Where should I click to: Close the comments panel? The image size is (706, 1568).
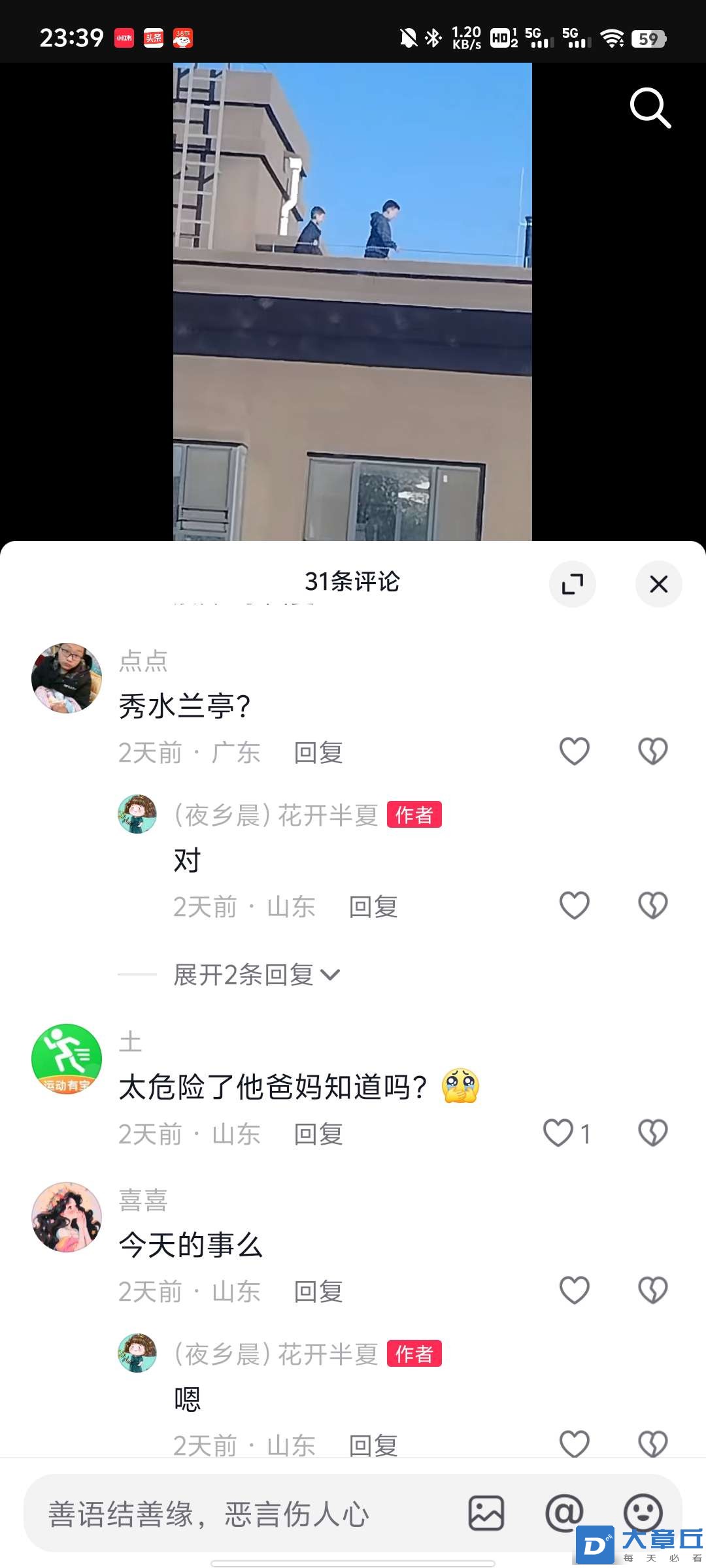pyautogui.click(x=658, y=583)
